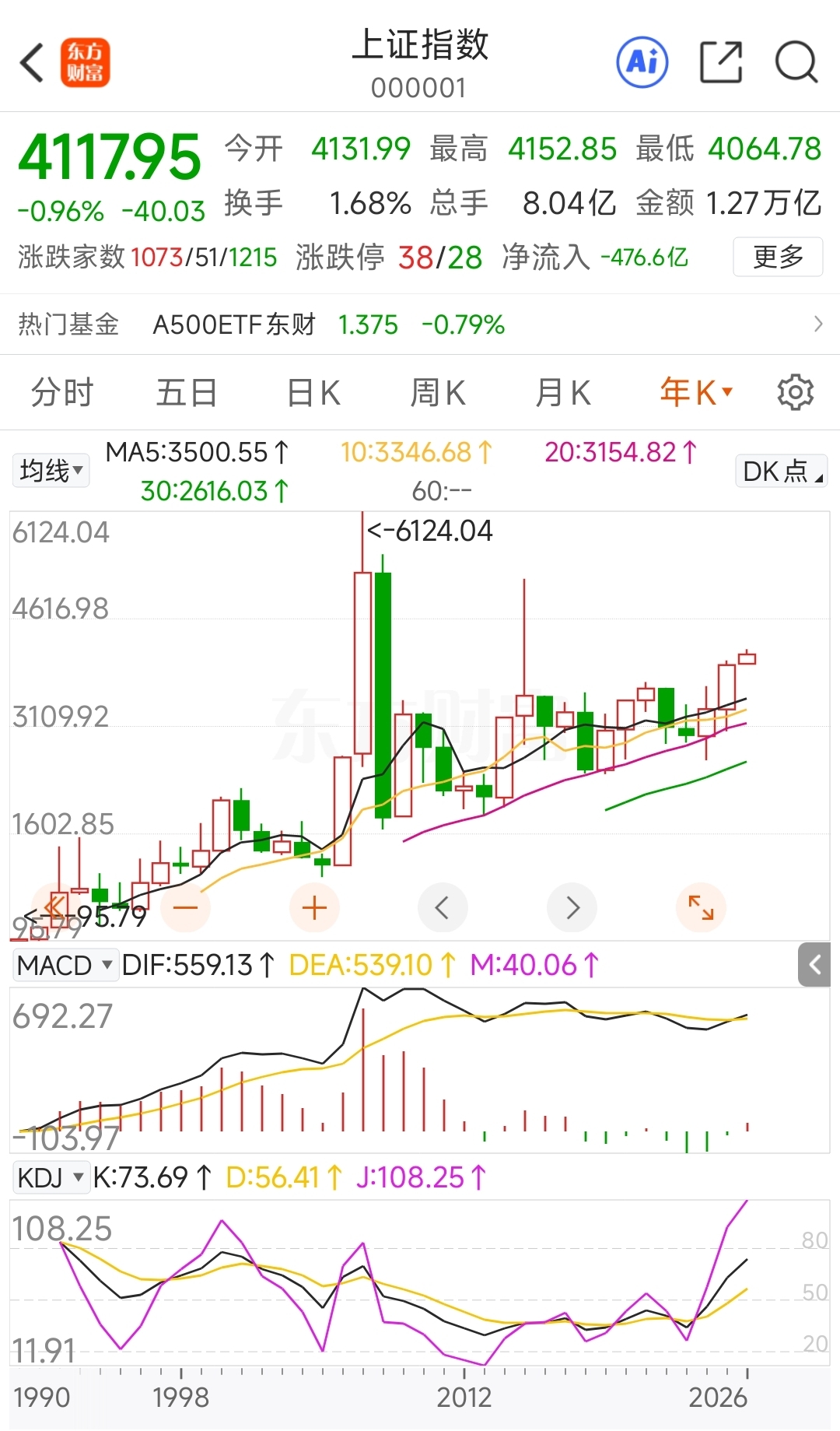Tap the 更多 button for more data
This screenshot has height=1431, width=840.
[x=778, y=257]
